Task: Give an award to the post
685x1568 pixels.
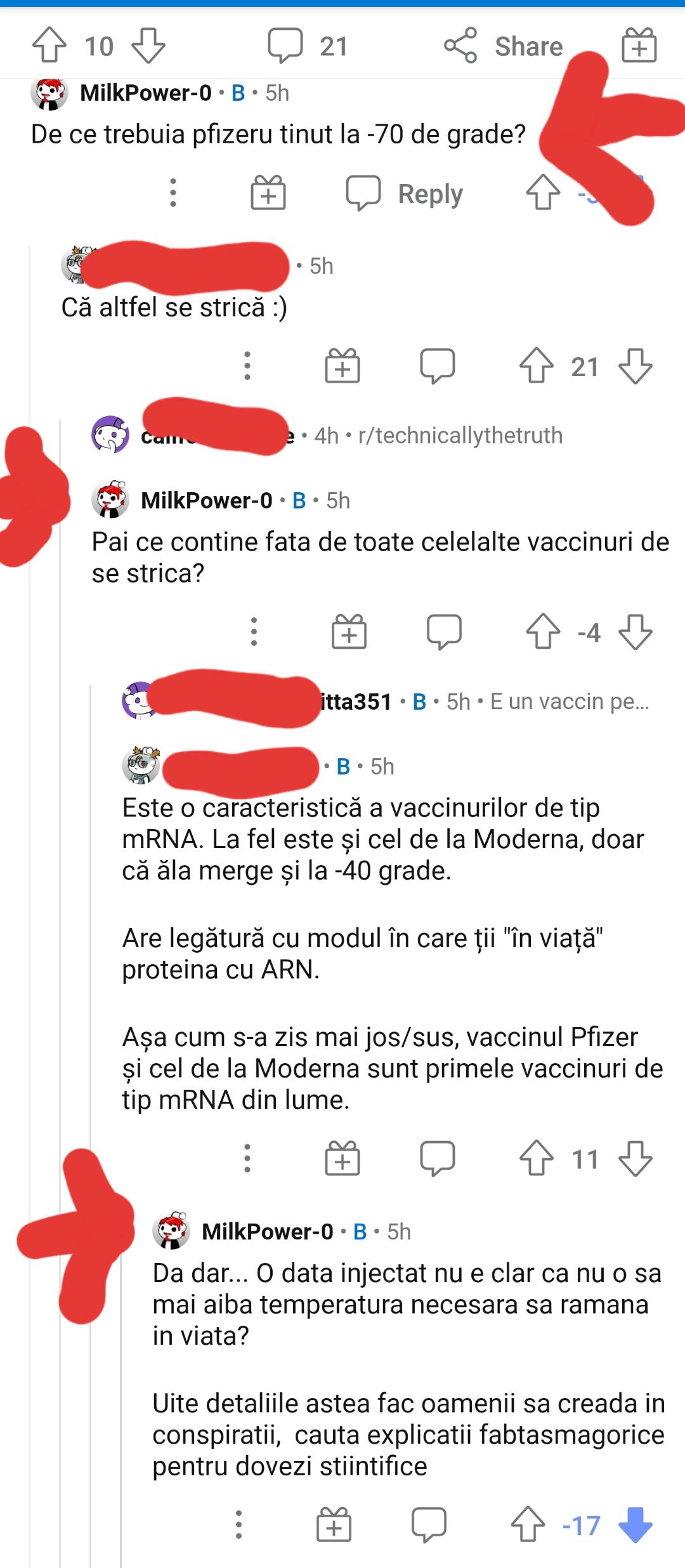Action: click(637, 46)
